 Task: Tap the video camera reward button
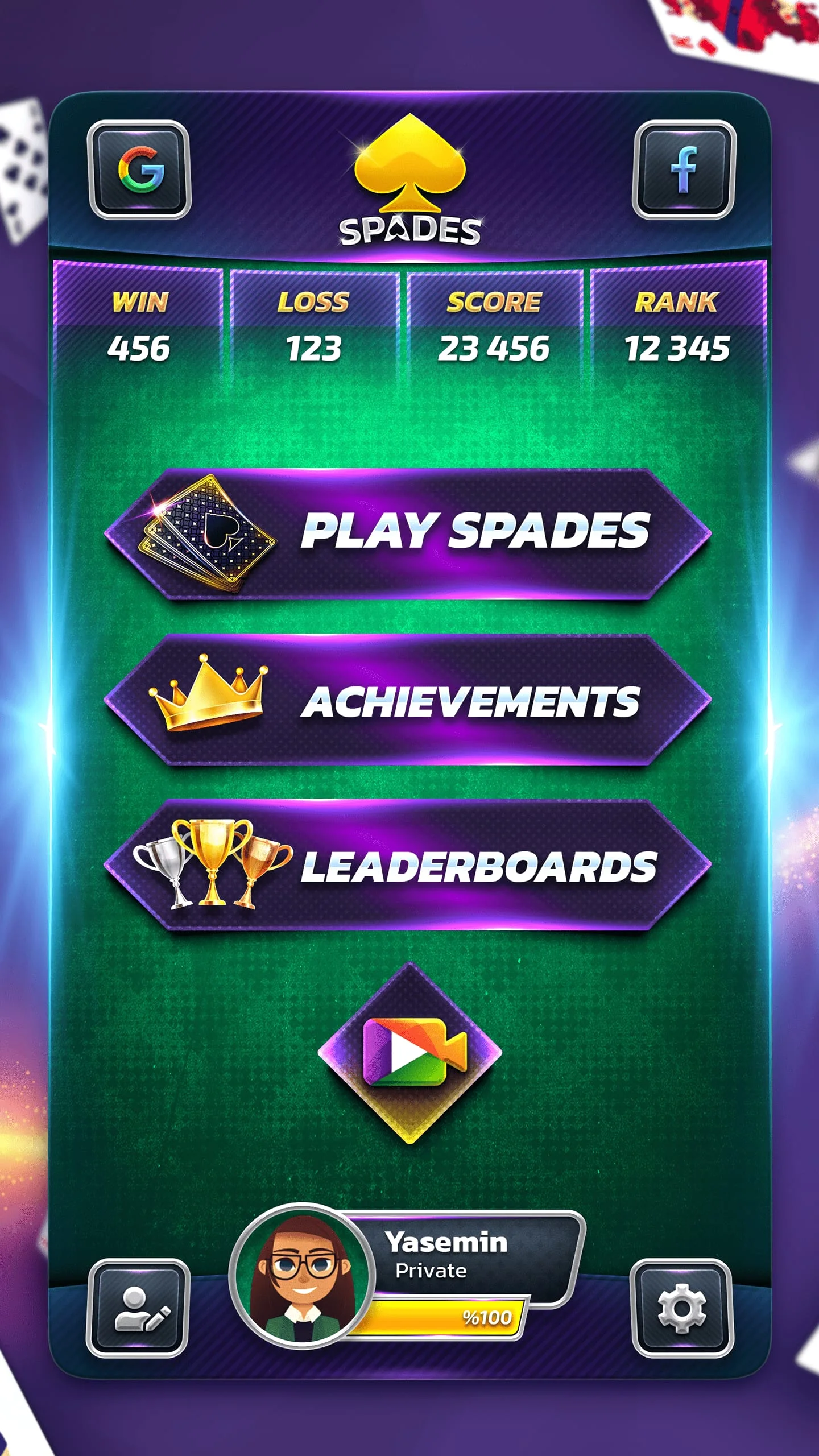pyautogui.click(x=410, y=1053)
